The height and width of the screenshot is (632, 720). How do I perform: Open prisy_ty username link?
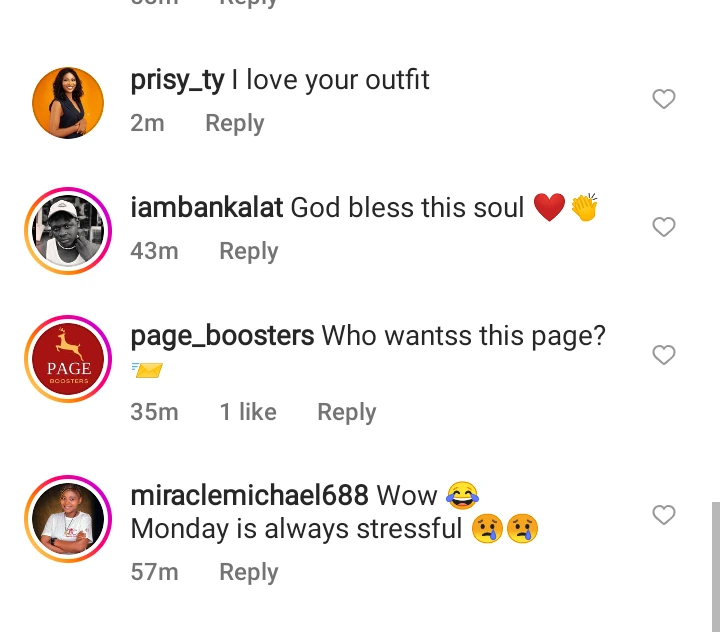177,81
